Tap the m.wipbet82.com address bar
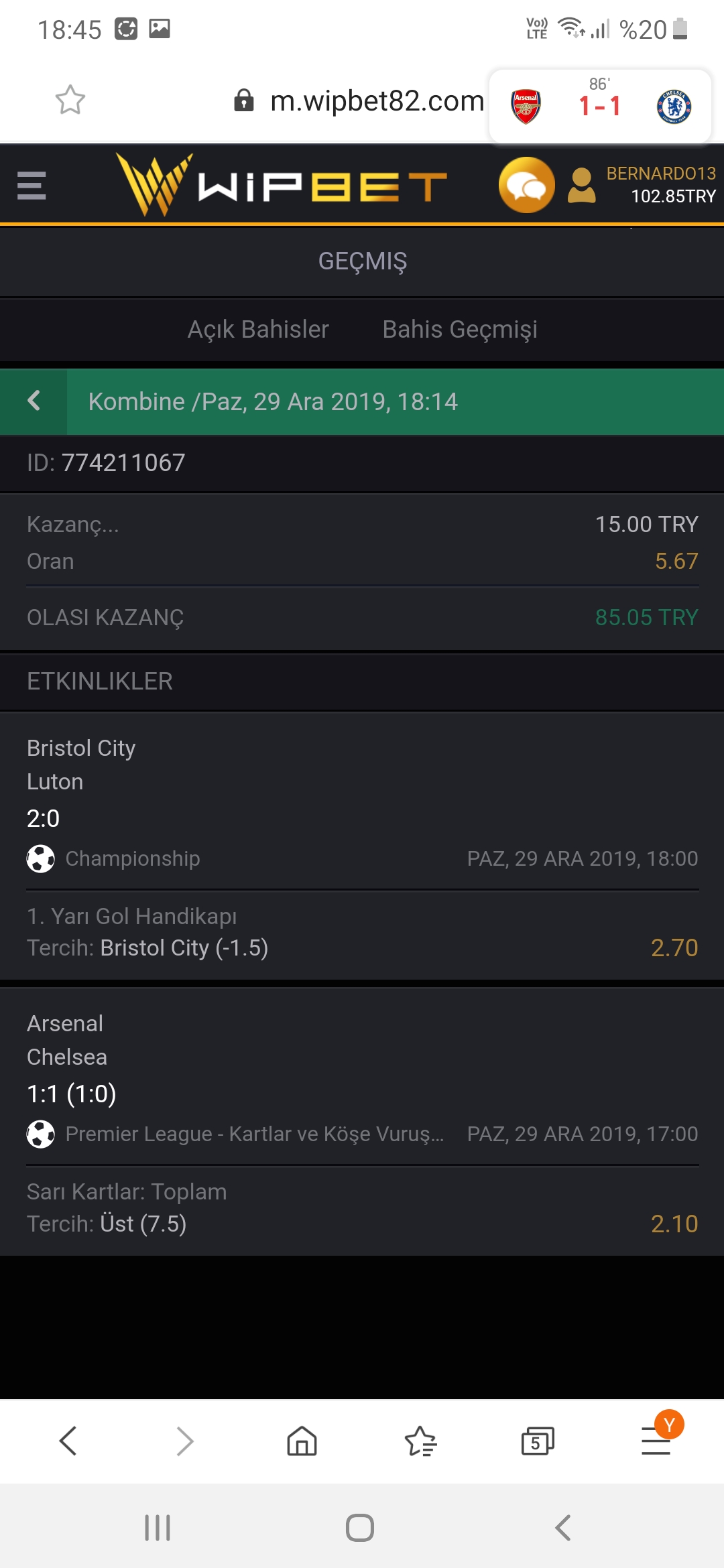The image size is (724, 1568). [359, 101]
